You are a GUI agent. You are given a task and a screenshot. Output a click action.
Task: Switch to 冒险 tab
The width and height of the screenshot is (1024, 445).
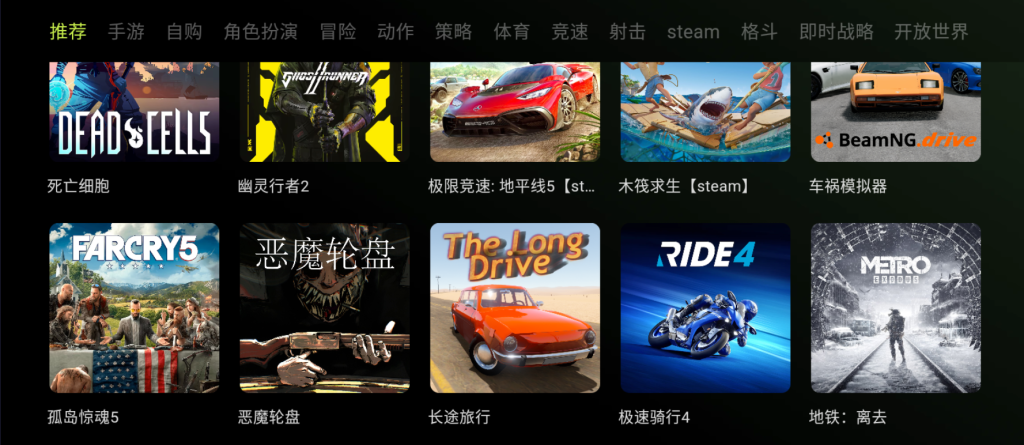(x=338, y=31)
